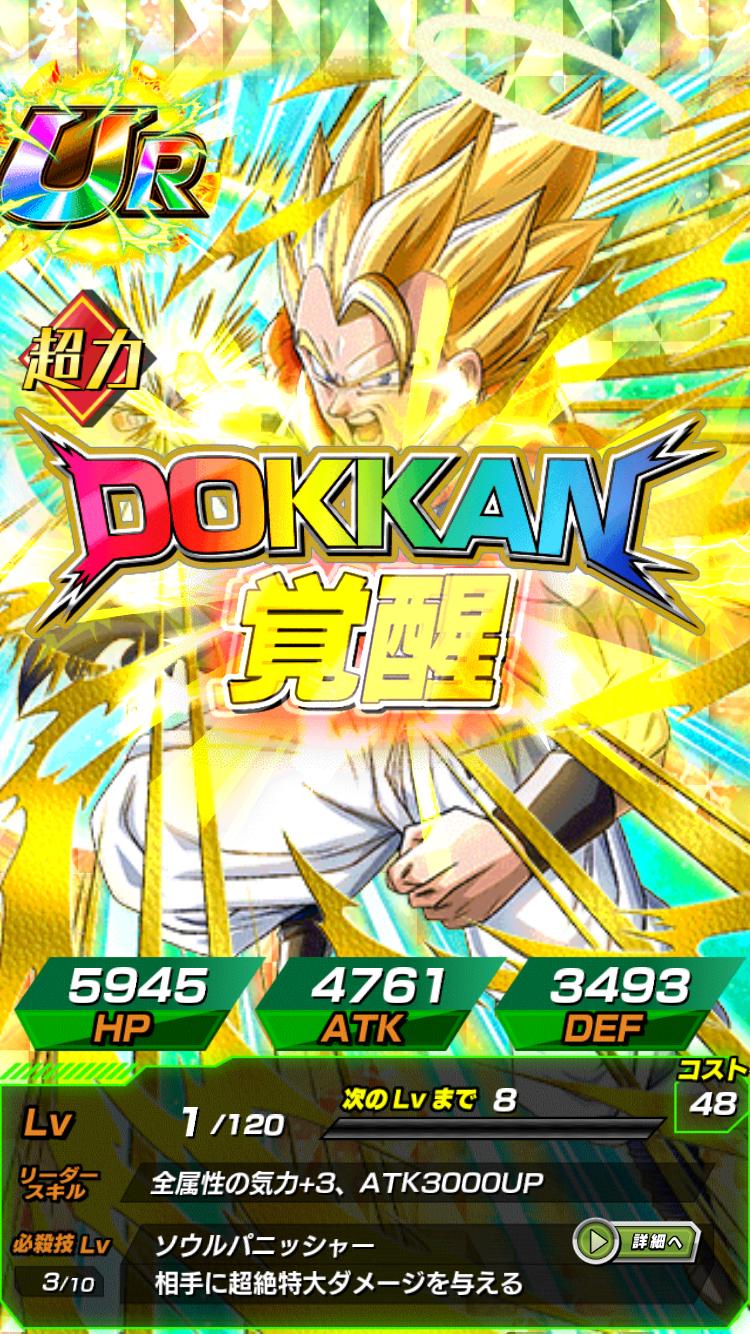Open the 詳細へ details button
Screen dimensions: 750x1334
636,1242
